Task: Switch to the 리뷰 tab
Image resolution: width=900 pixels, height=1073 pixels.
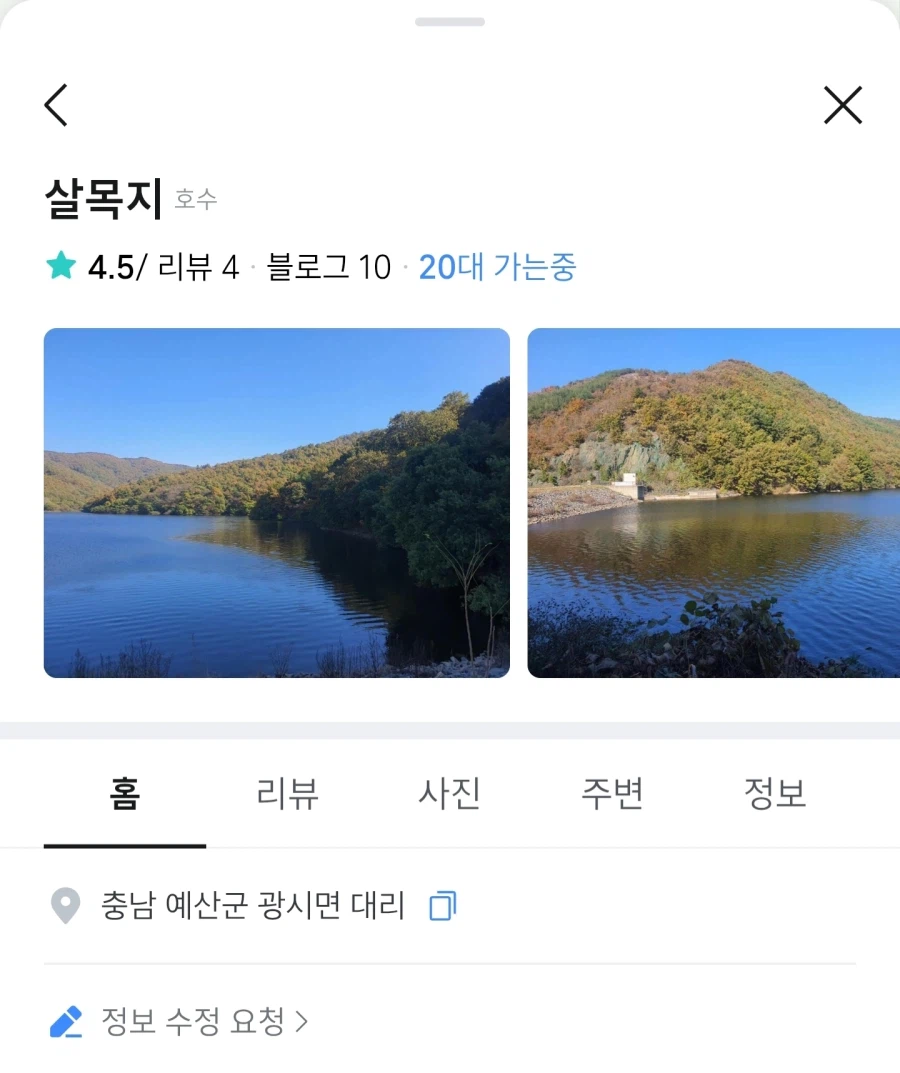Action: 287,793
